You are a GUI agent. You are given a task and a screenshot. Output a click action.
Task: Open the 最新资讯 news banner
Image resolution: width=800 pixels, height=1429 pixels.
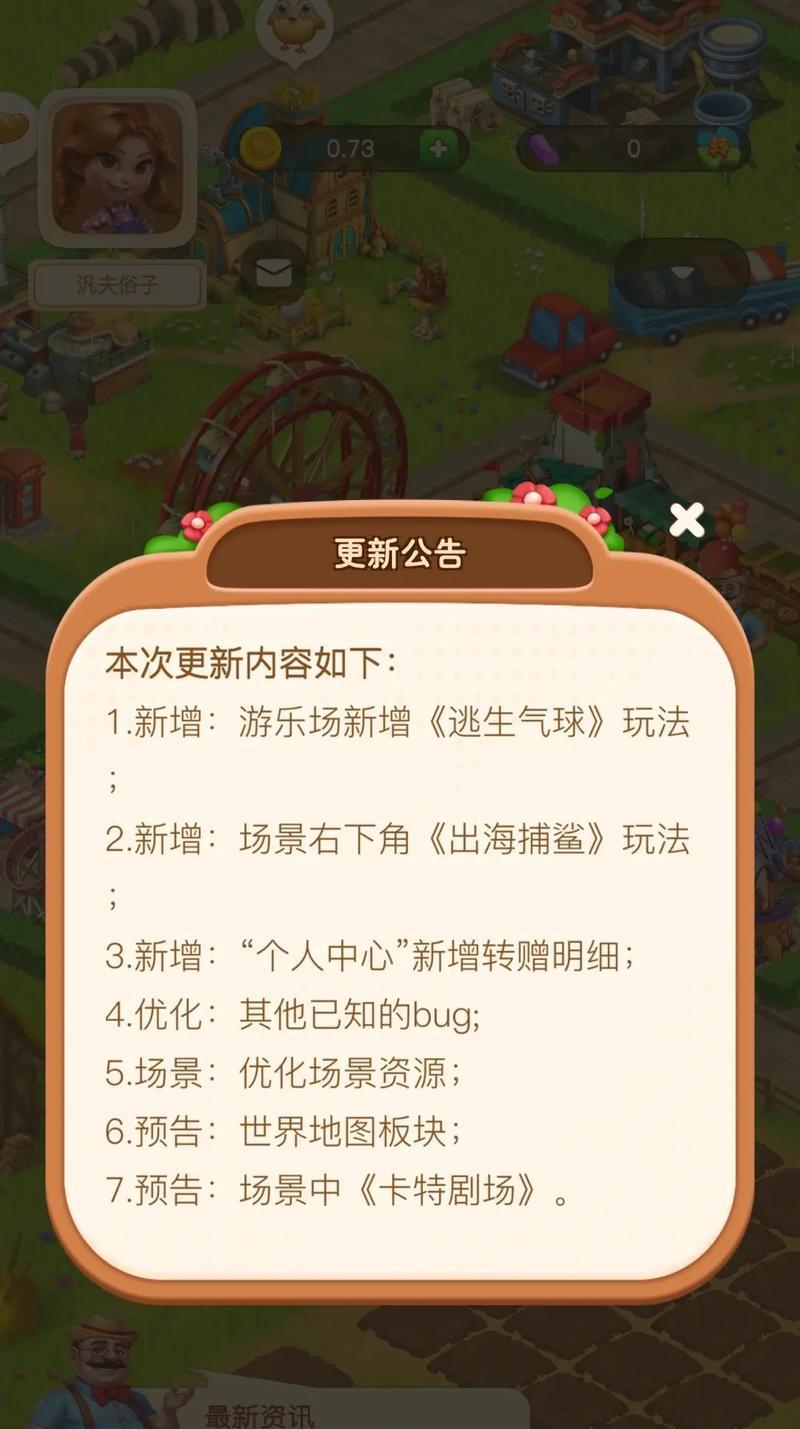(x=259, y=1414)
